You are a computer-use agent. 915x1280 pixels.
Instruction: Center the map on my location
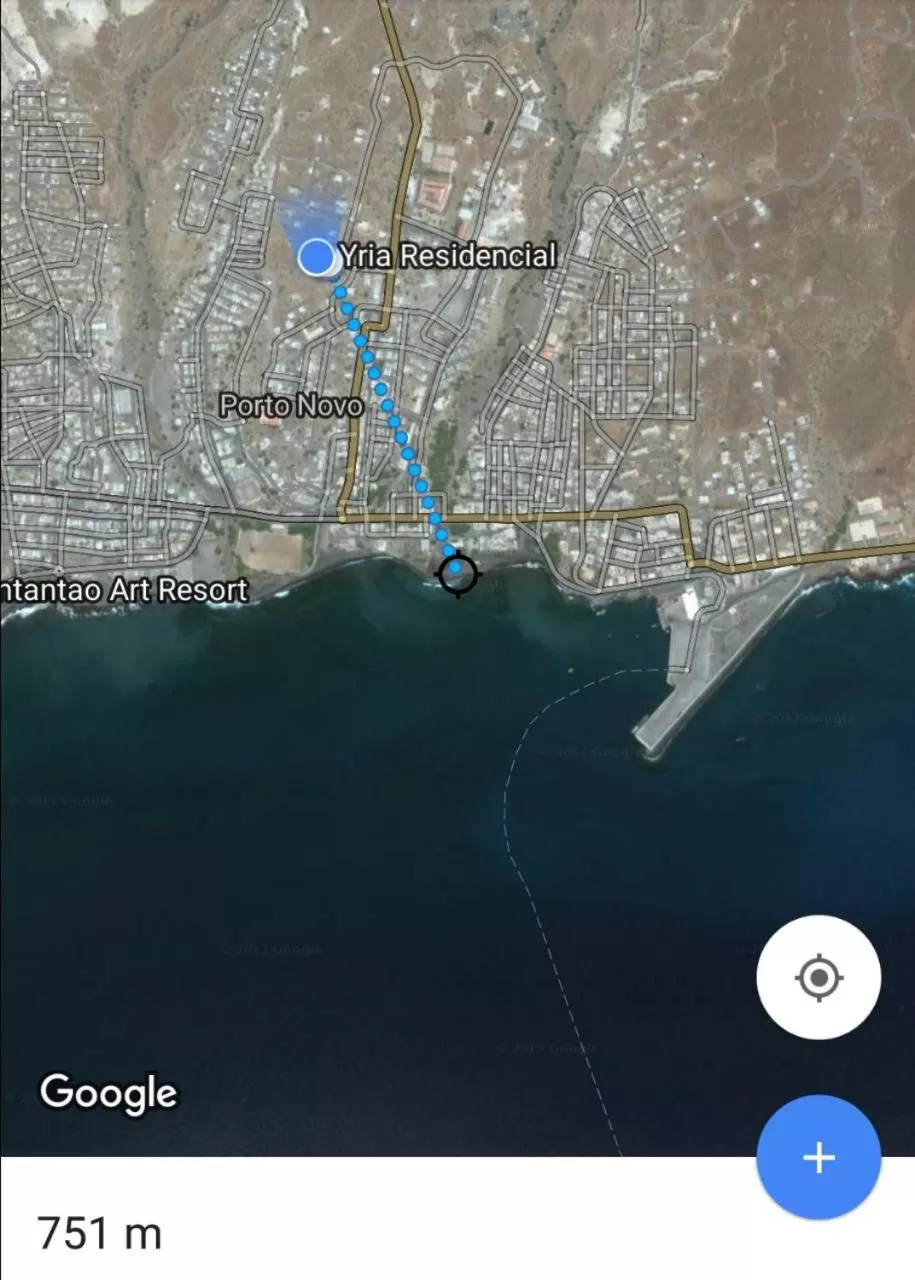818,977
